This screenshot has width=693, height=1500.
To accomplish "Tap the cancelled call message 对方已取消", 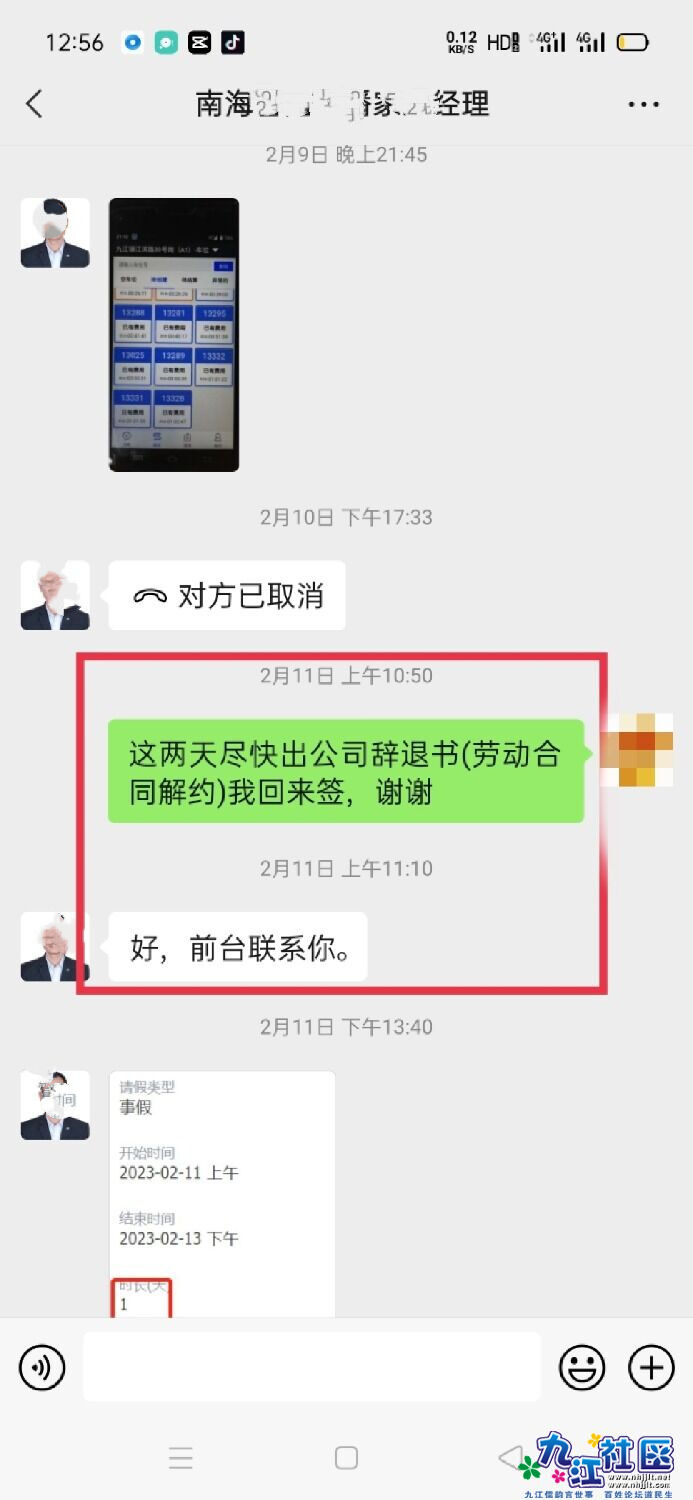I will pos(227,596).
